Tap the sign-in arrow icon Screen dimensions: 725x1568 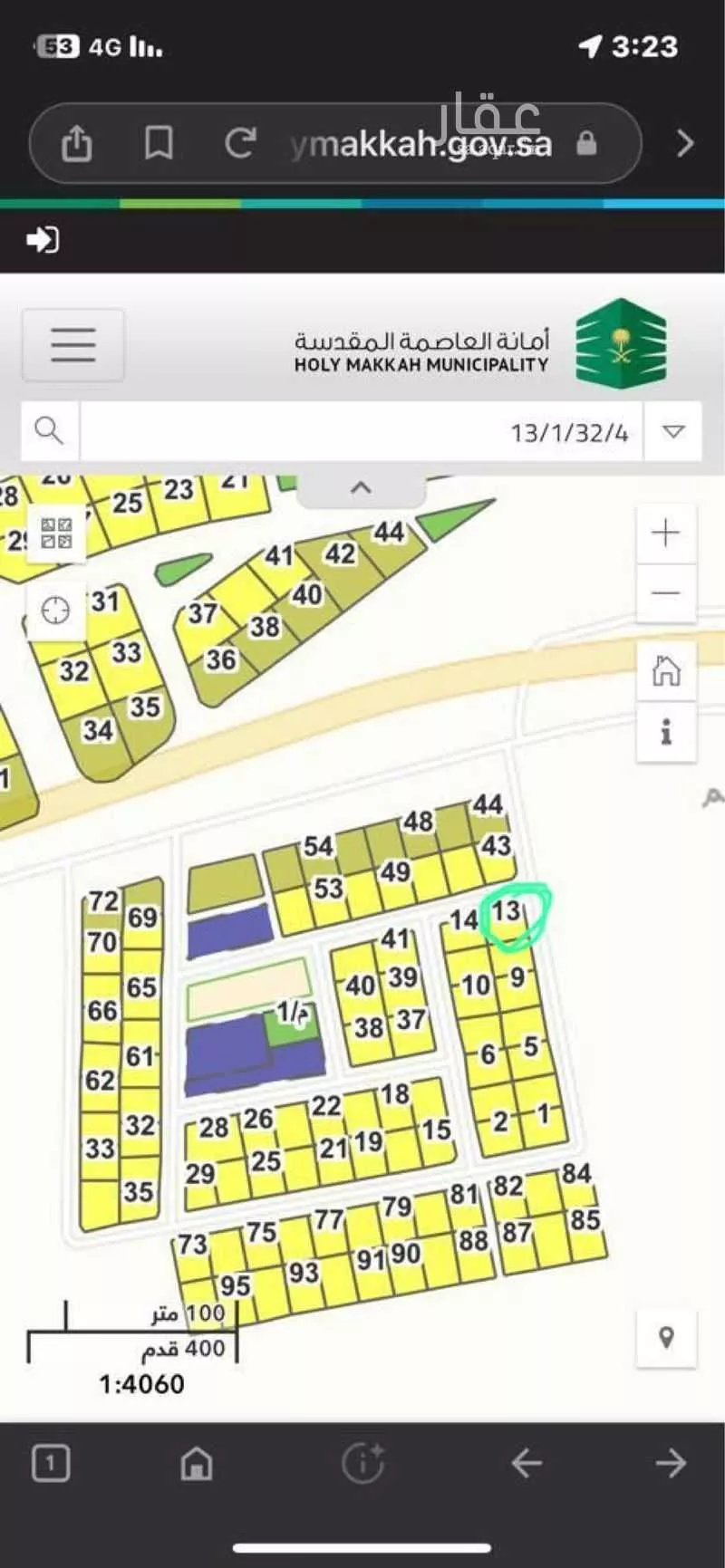coord(43,240)
